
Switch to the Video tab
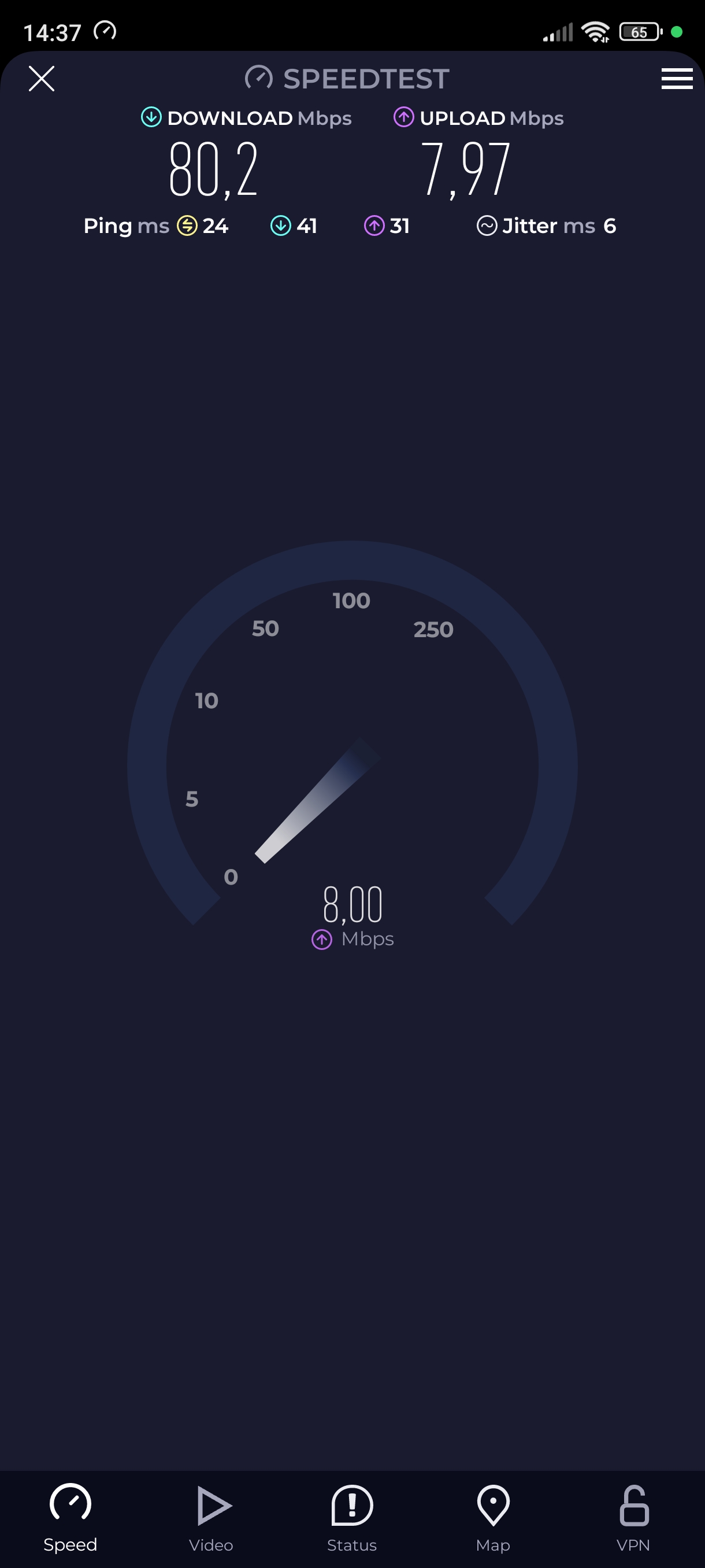(x=211, y=1518)
